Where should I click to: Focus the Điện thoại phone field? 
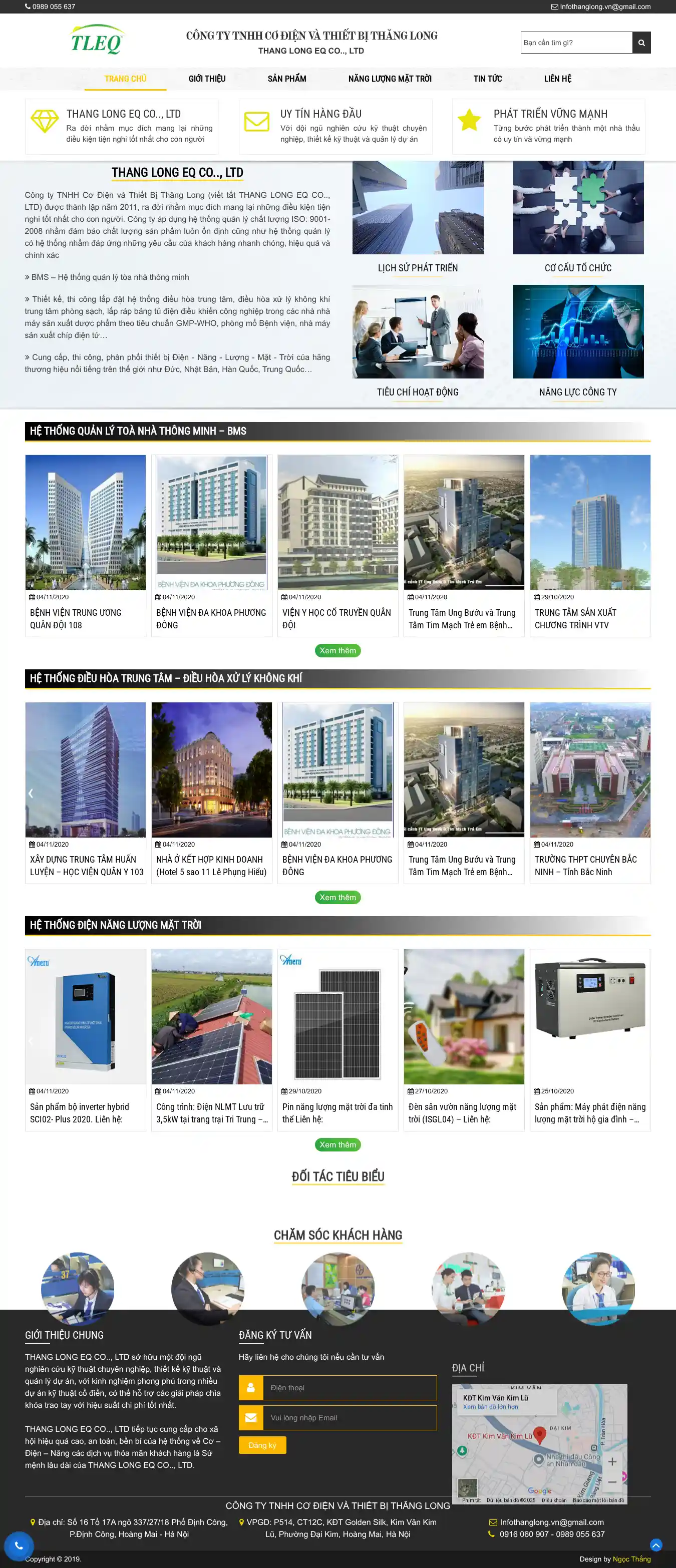click(350, 1387)
